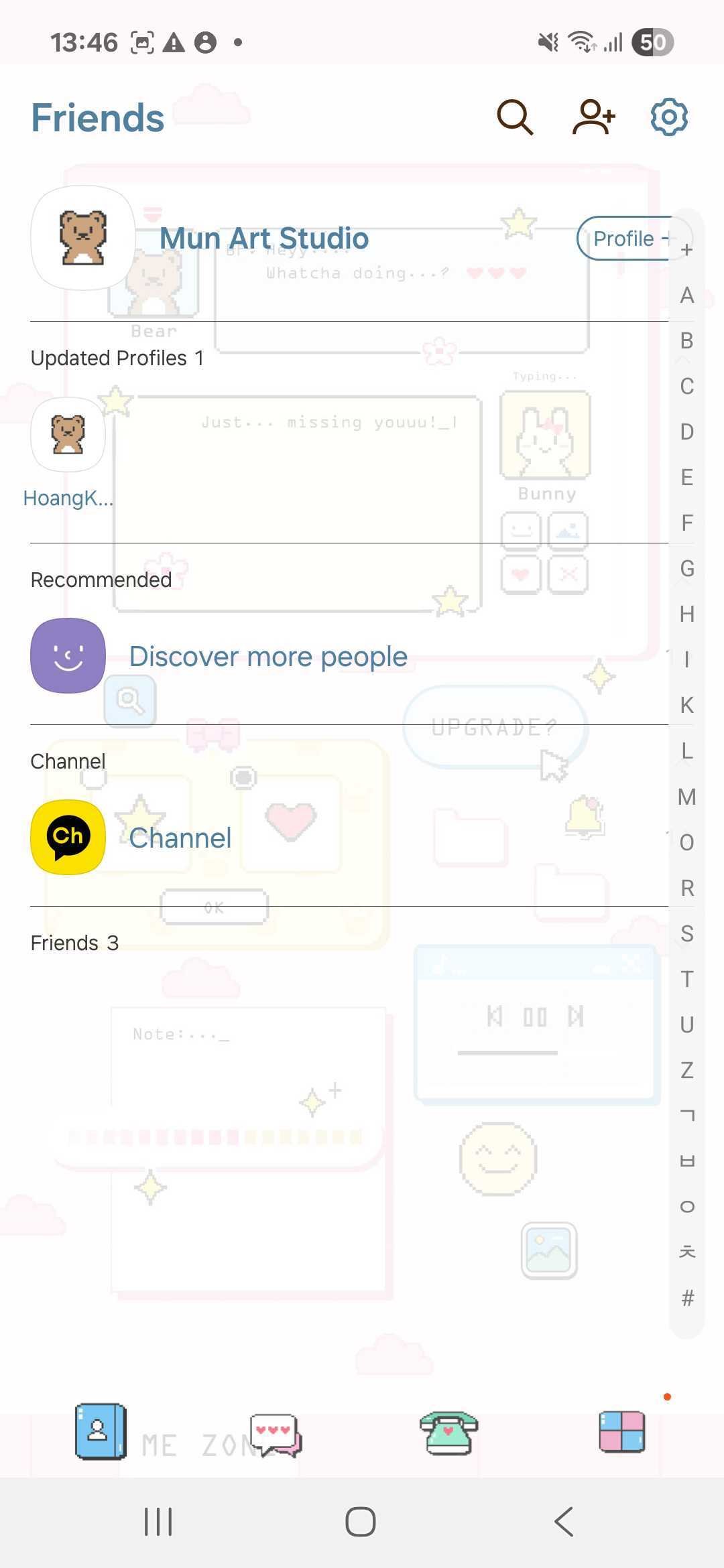Jump to # section in index

point(686,1298)
